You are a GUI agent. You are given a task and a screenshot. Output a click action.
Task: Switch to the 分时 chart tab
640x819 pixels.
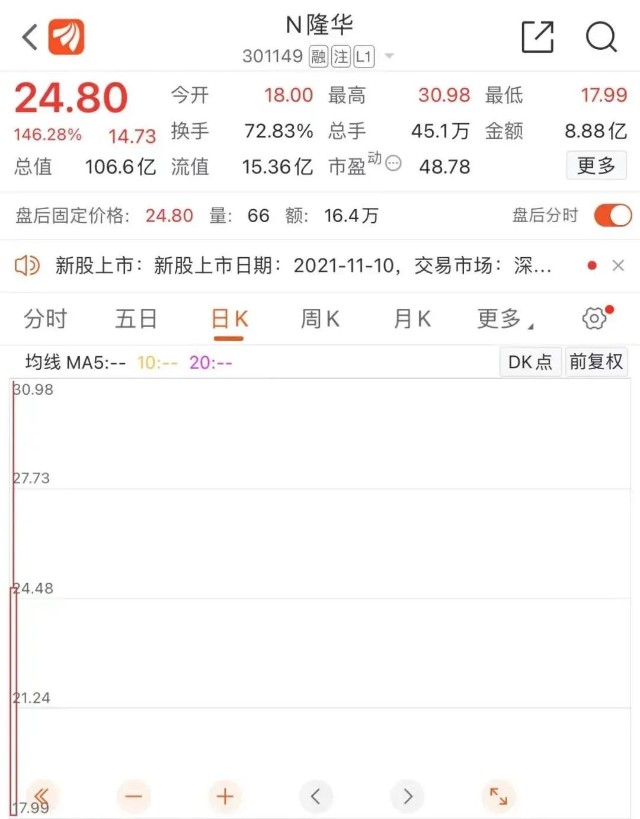pyautogui.click(x=45, y=319)
